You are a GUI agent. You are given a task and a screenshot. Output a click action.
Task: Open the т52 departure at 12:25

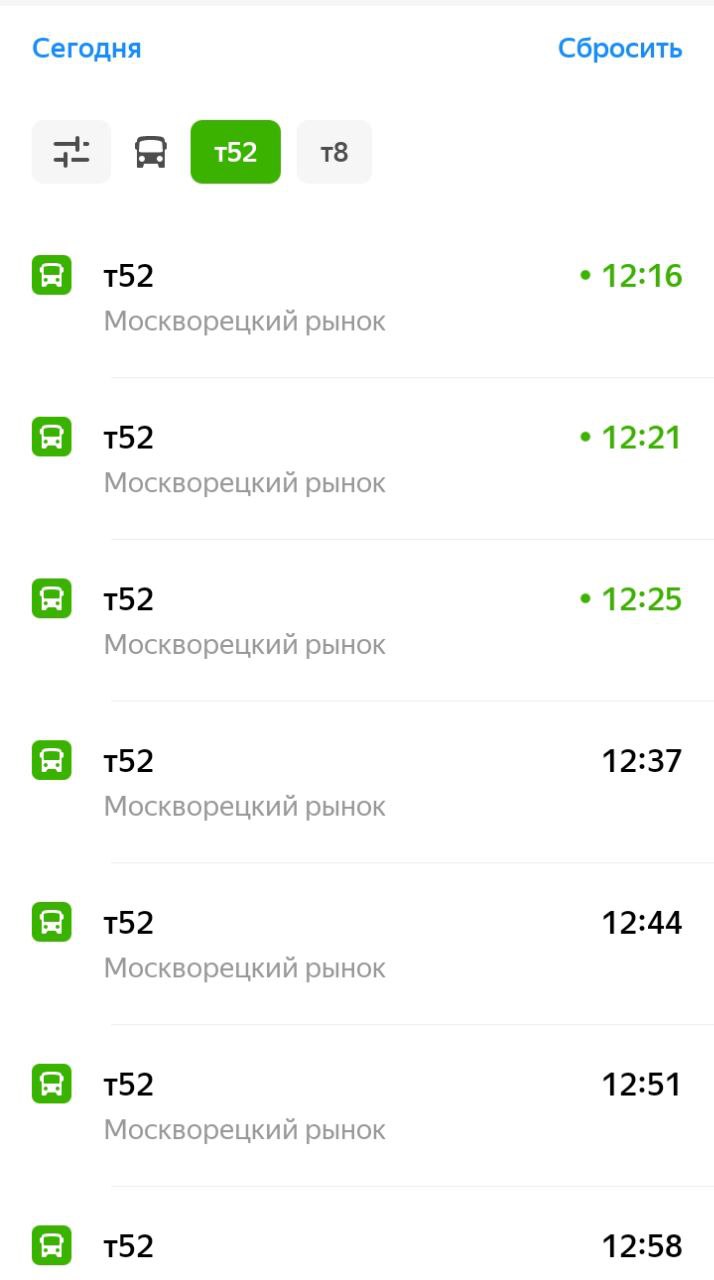[x=357, y=621]
